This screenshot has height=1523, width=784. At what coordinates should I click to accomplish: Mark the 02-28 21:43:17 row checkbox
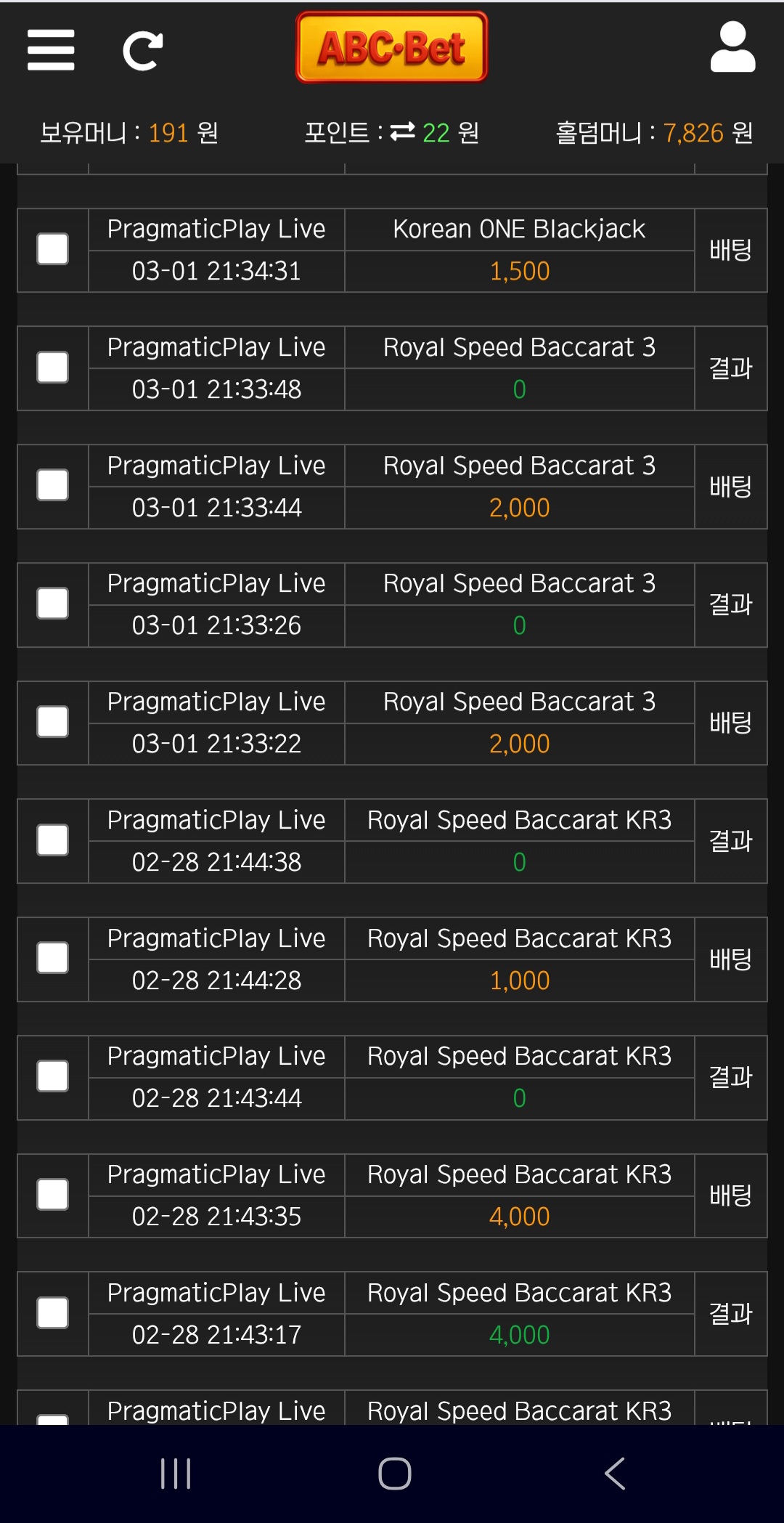coord(53,1313)
